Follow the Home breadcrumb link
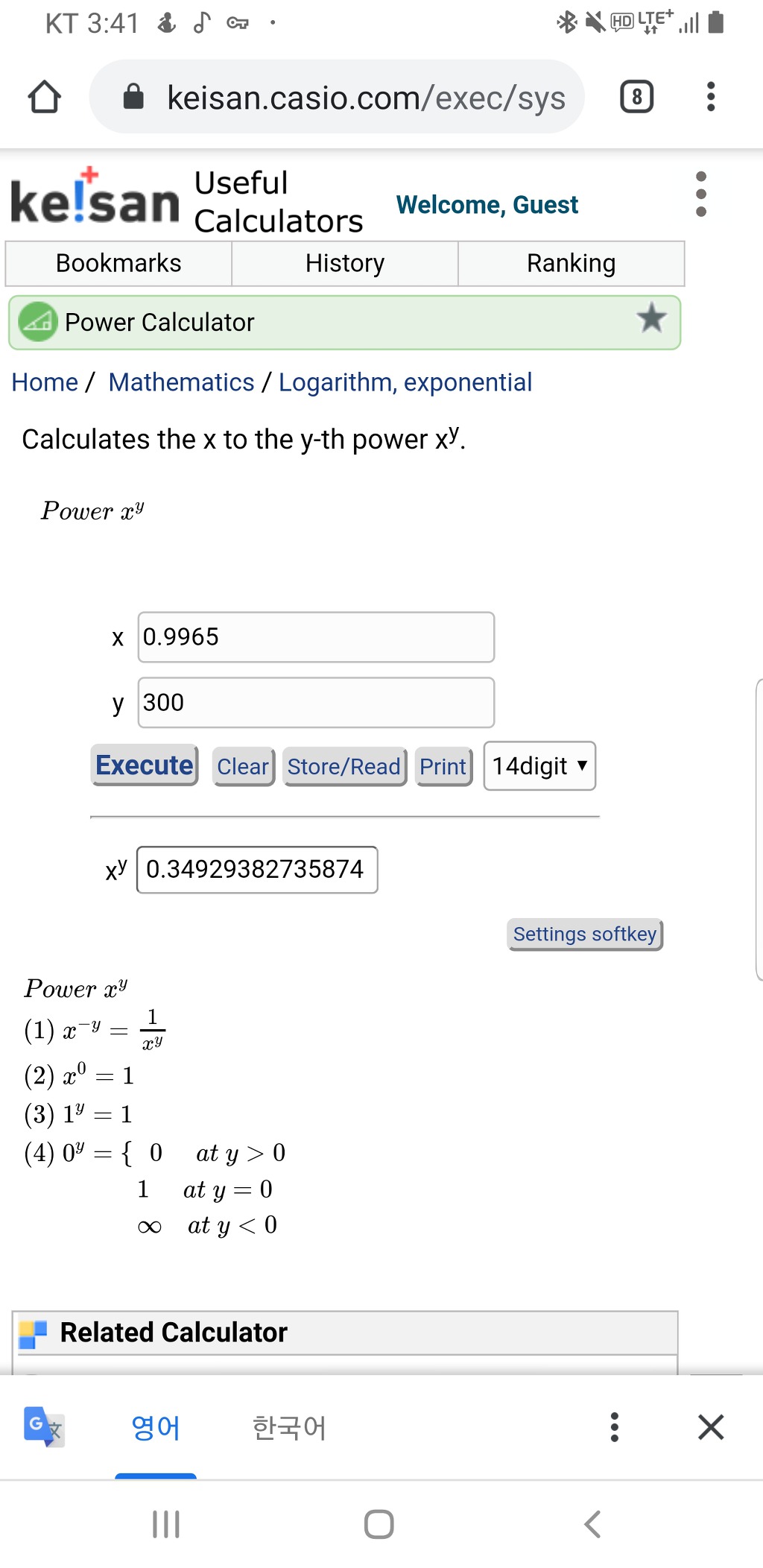 pos(45,382)
